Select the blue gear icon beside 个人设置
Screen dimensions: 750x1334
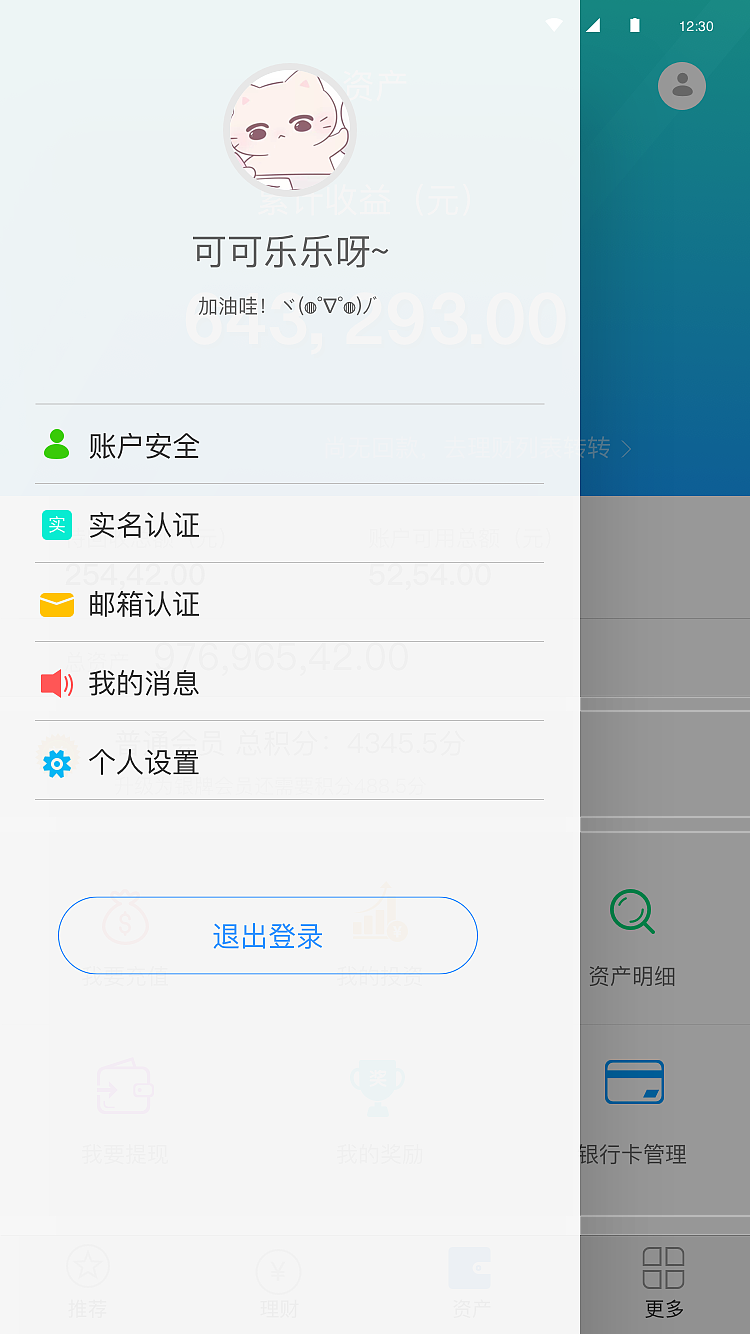point(57,762)
